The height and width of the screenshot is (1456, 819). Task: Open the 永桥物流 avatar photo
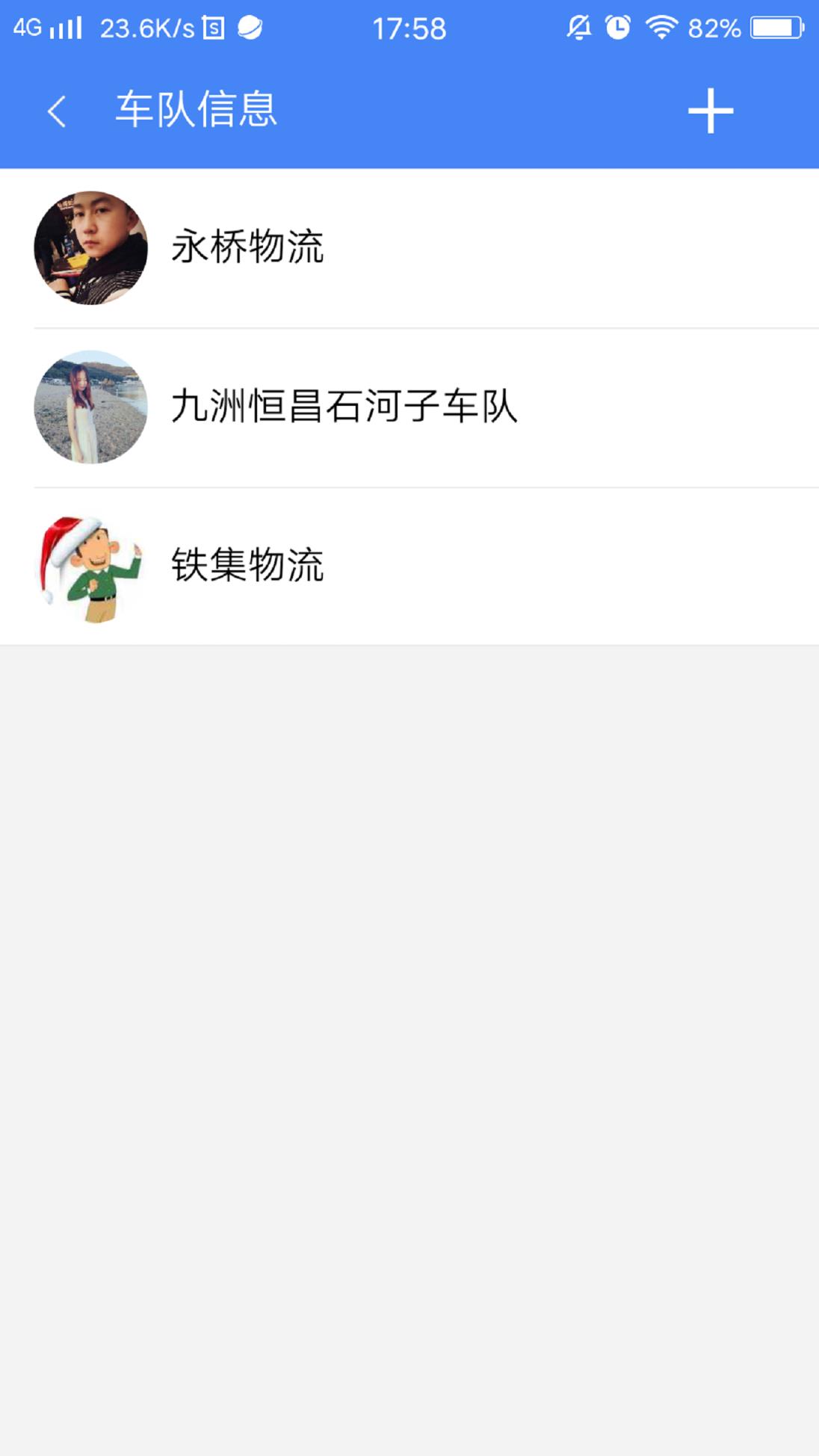[x=91, y=250]
